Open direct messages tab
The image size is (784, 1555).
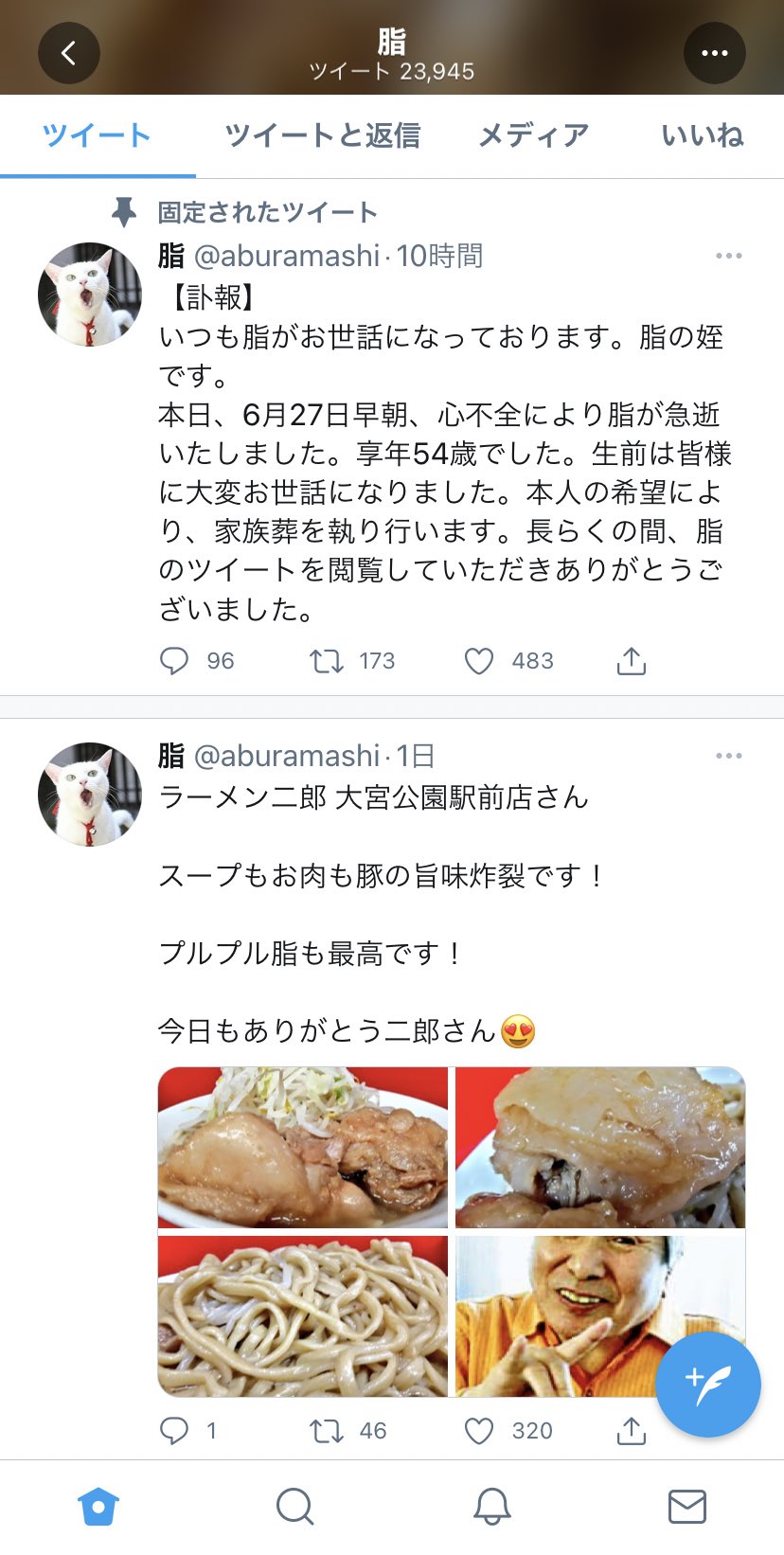(x=687, y=1506)
